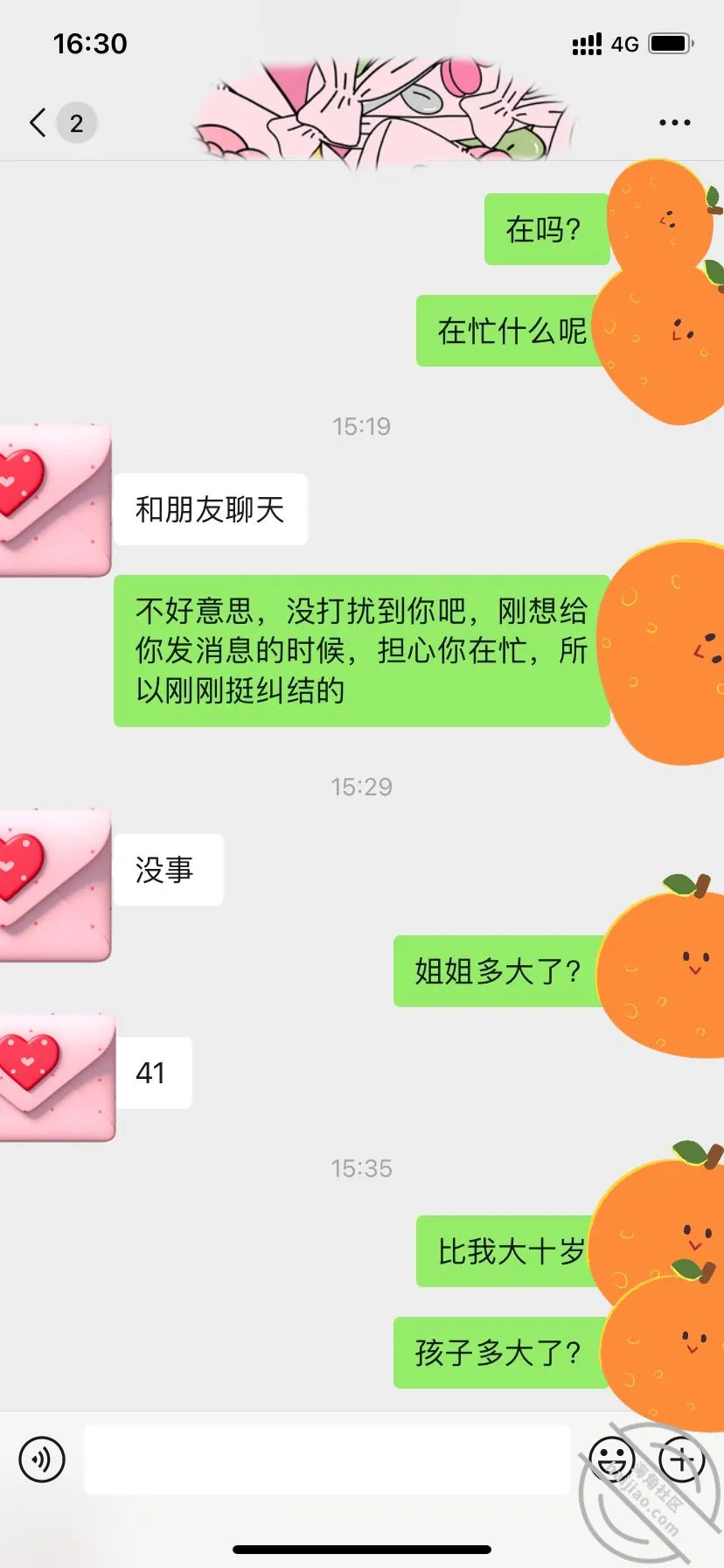Screen dimensions: 724x1568
Task: Open the emoji sticker panel
Action: coord(611,1459)
